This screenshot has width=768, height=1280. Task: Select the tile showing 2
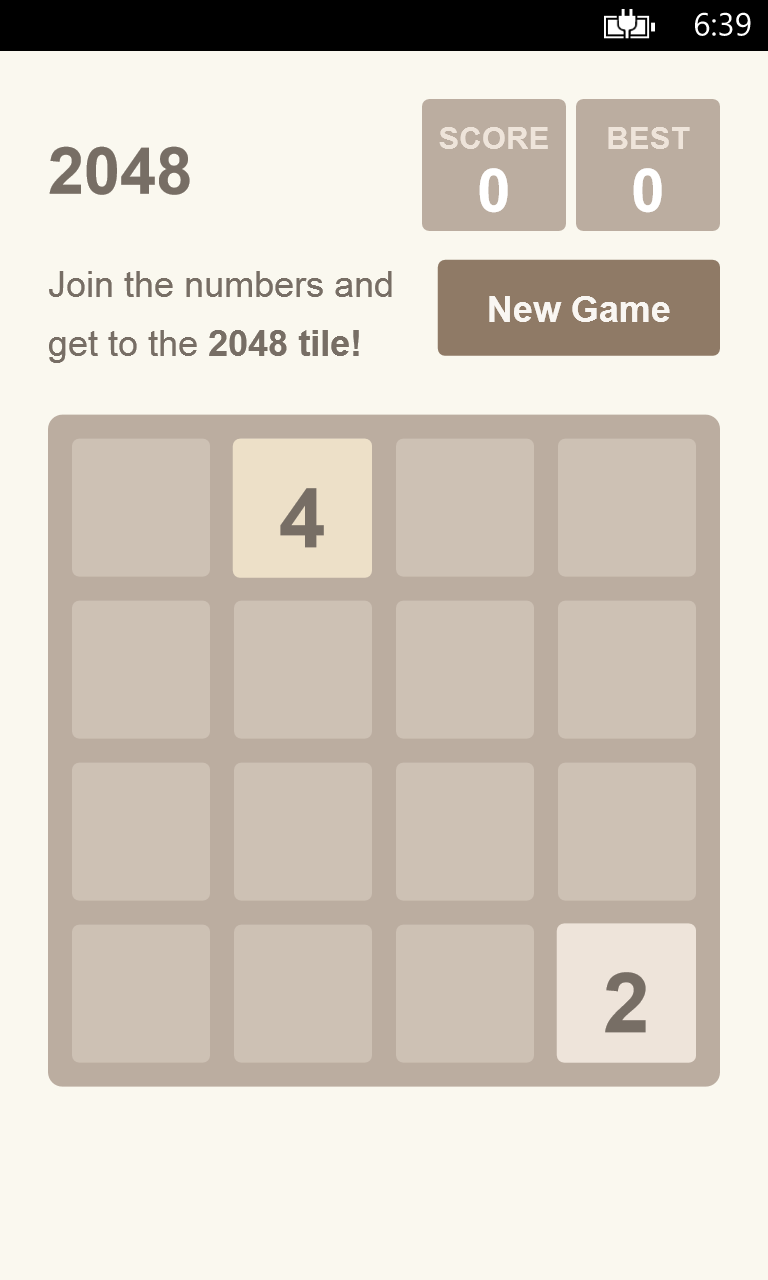tap(626, 993)
